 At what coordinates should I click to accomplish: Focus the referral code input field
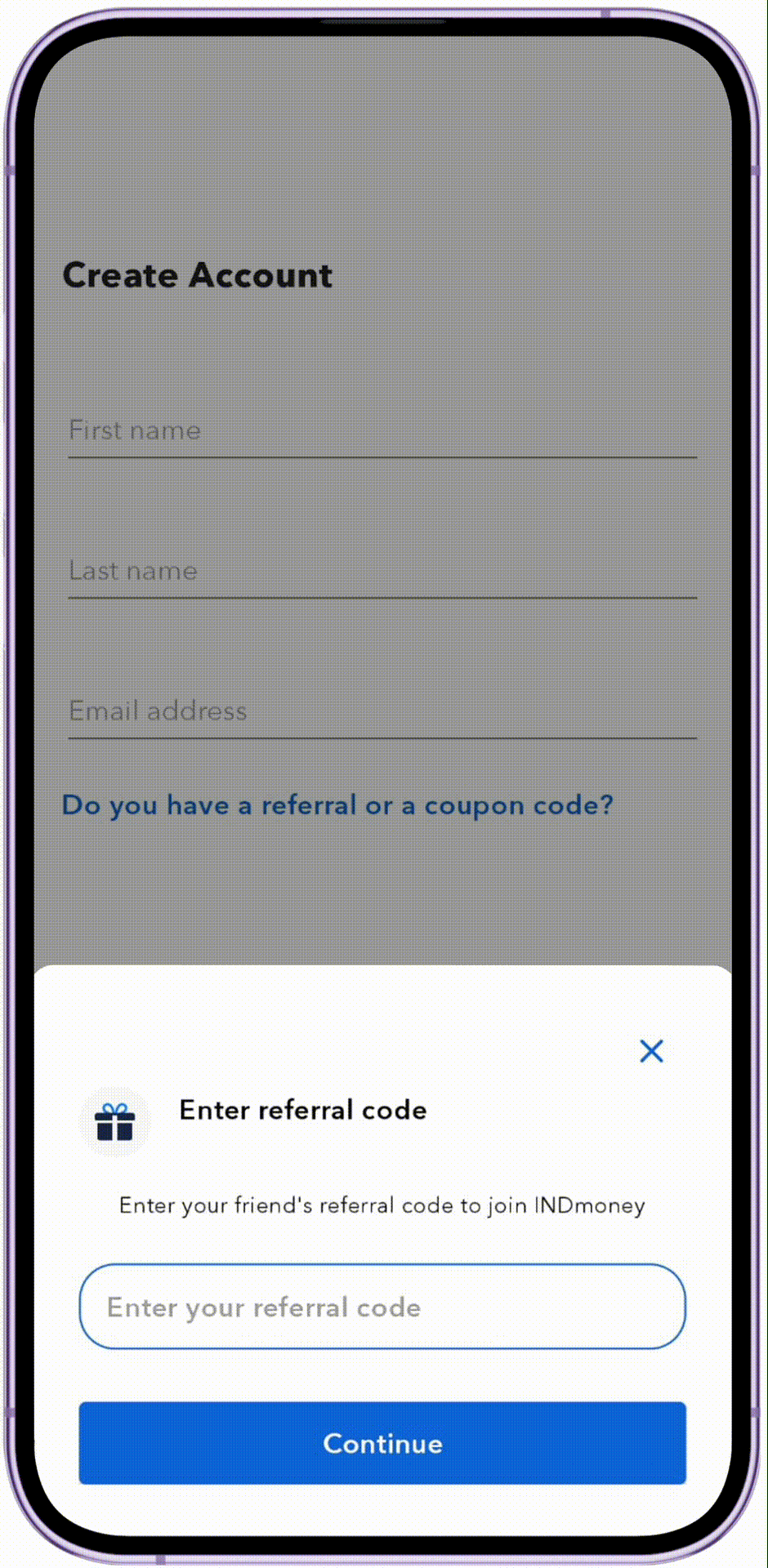tap(382, 1307)
